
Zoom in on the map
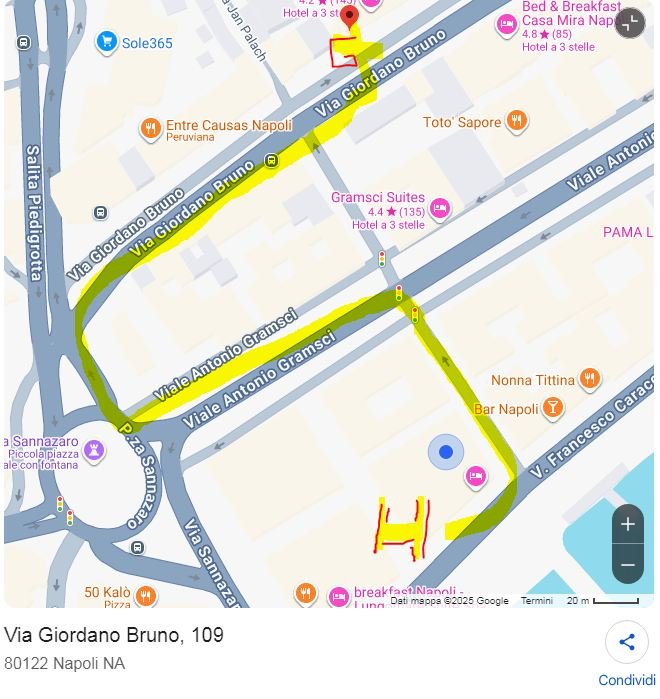pos(627,524)
